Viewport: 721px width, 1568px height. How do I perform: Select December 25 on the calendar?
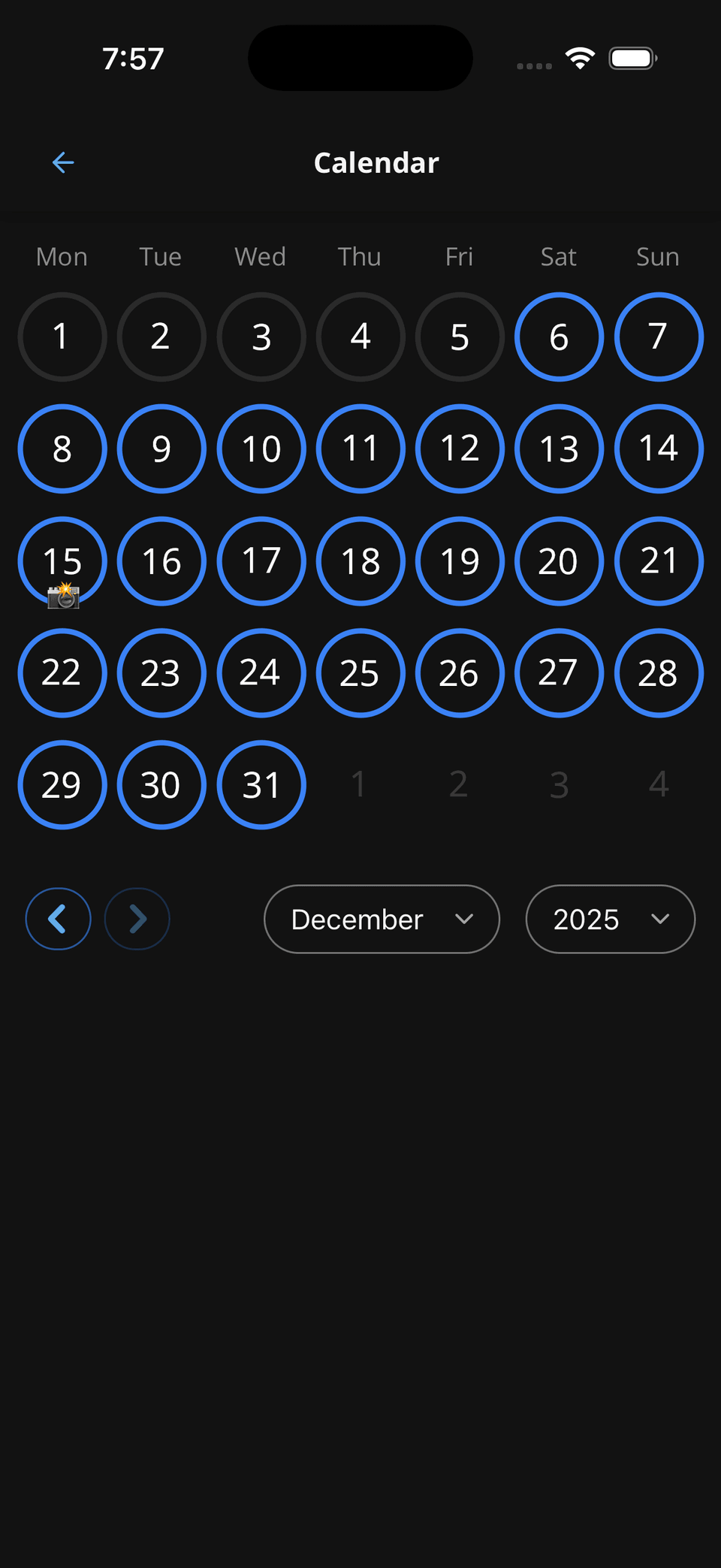pyautogui.click(x=360, y=673)
